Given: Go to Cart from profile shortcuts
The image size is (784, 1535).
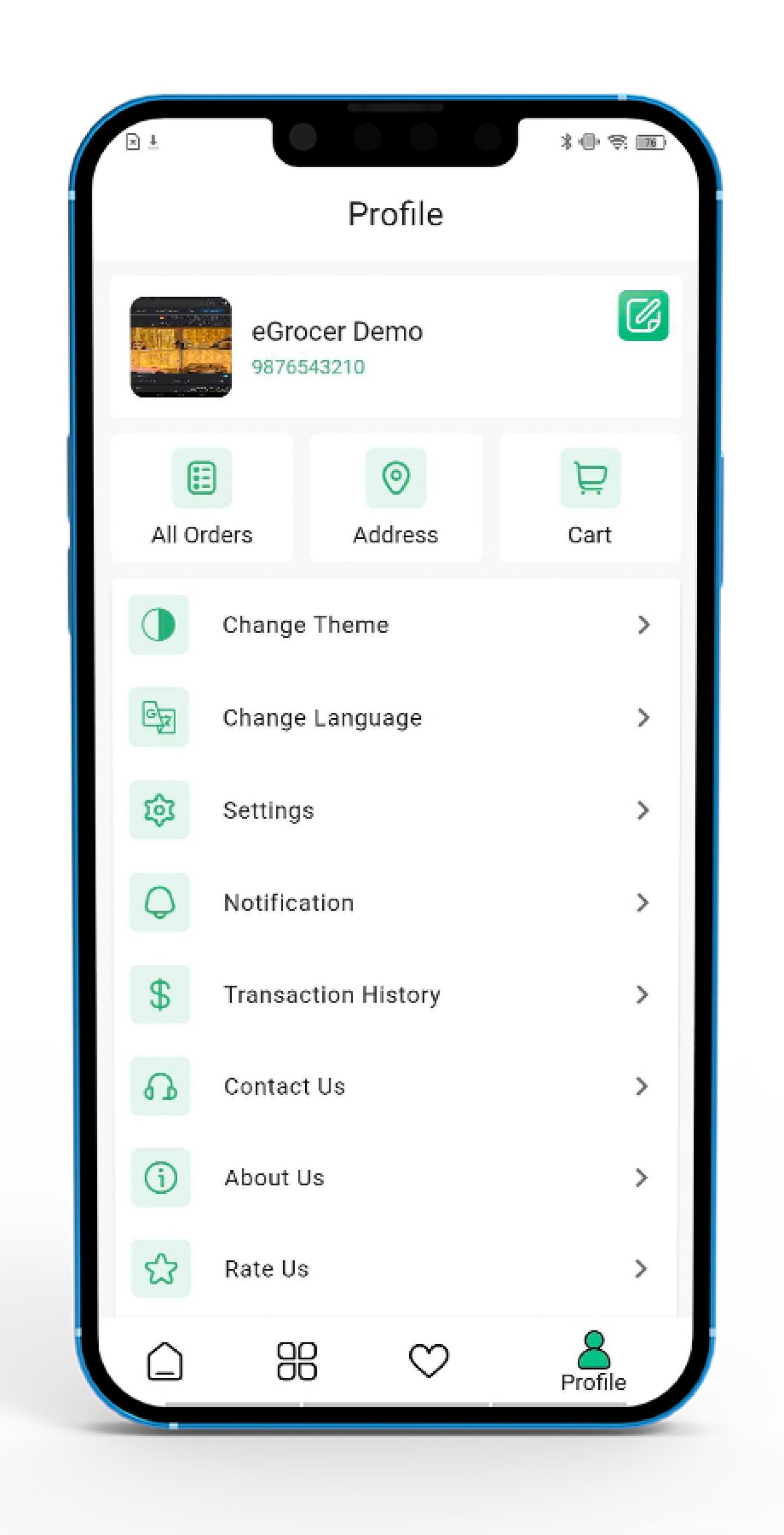Looking at the screenshot, I should point(590,498).
